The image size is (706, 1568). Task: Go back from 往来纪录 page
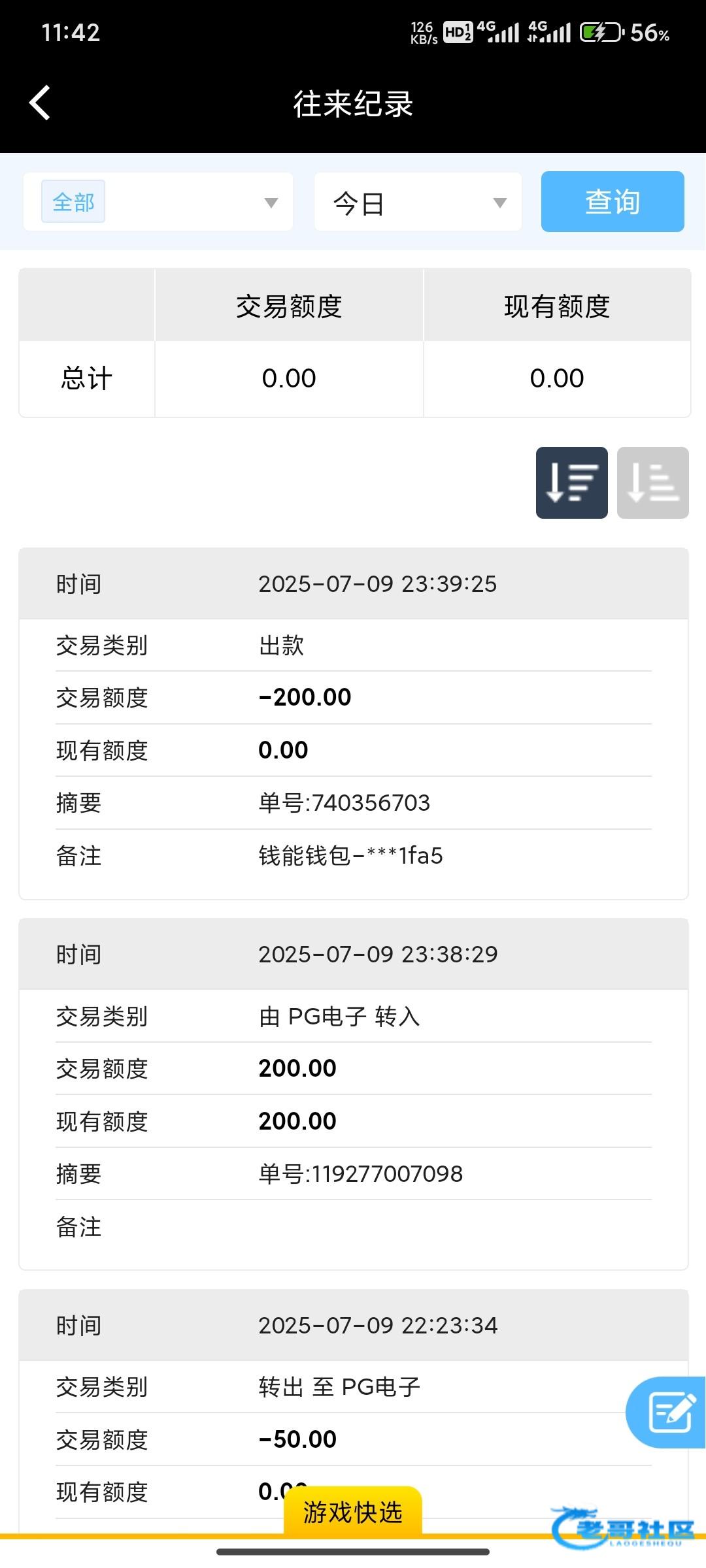(x=40, y=103)
